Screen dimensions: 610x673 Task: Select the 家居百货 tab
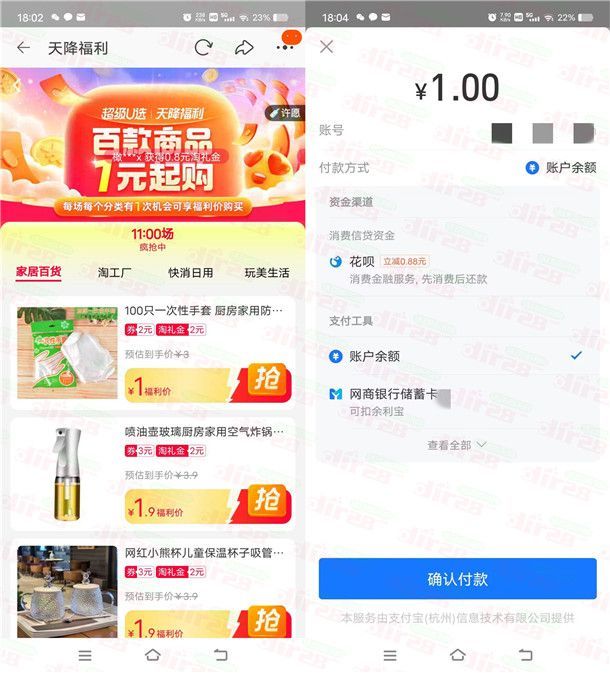coord(39,272)
